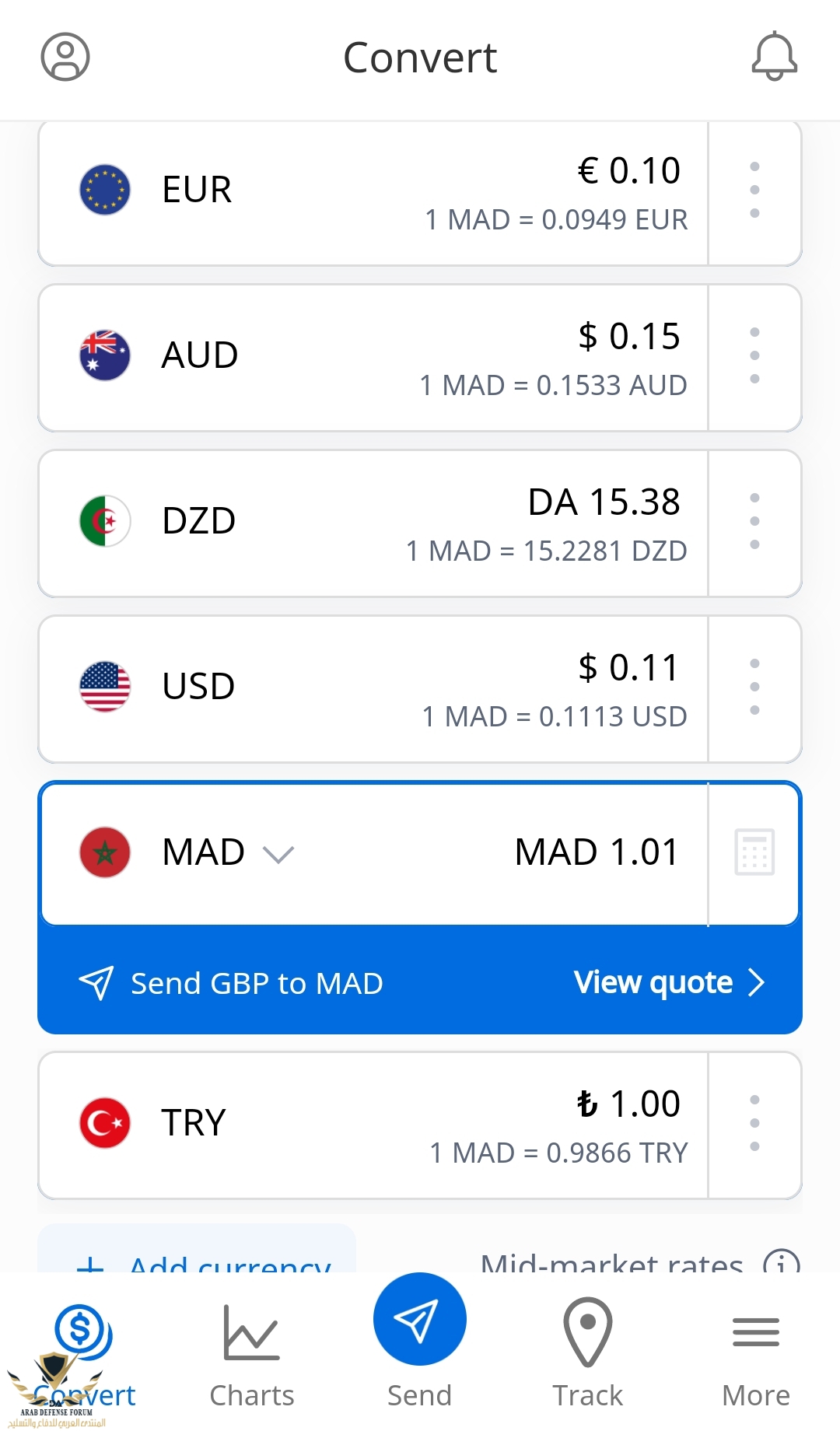Select the EUR currency card
Viewport: 840px width, 1431px height.
(373, 192)
